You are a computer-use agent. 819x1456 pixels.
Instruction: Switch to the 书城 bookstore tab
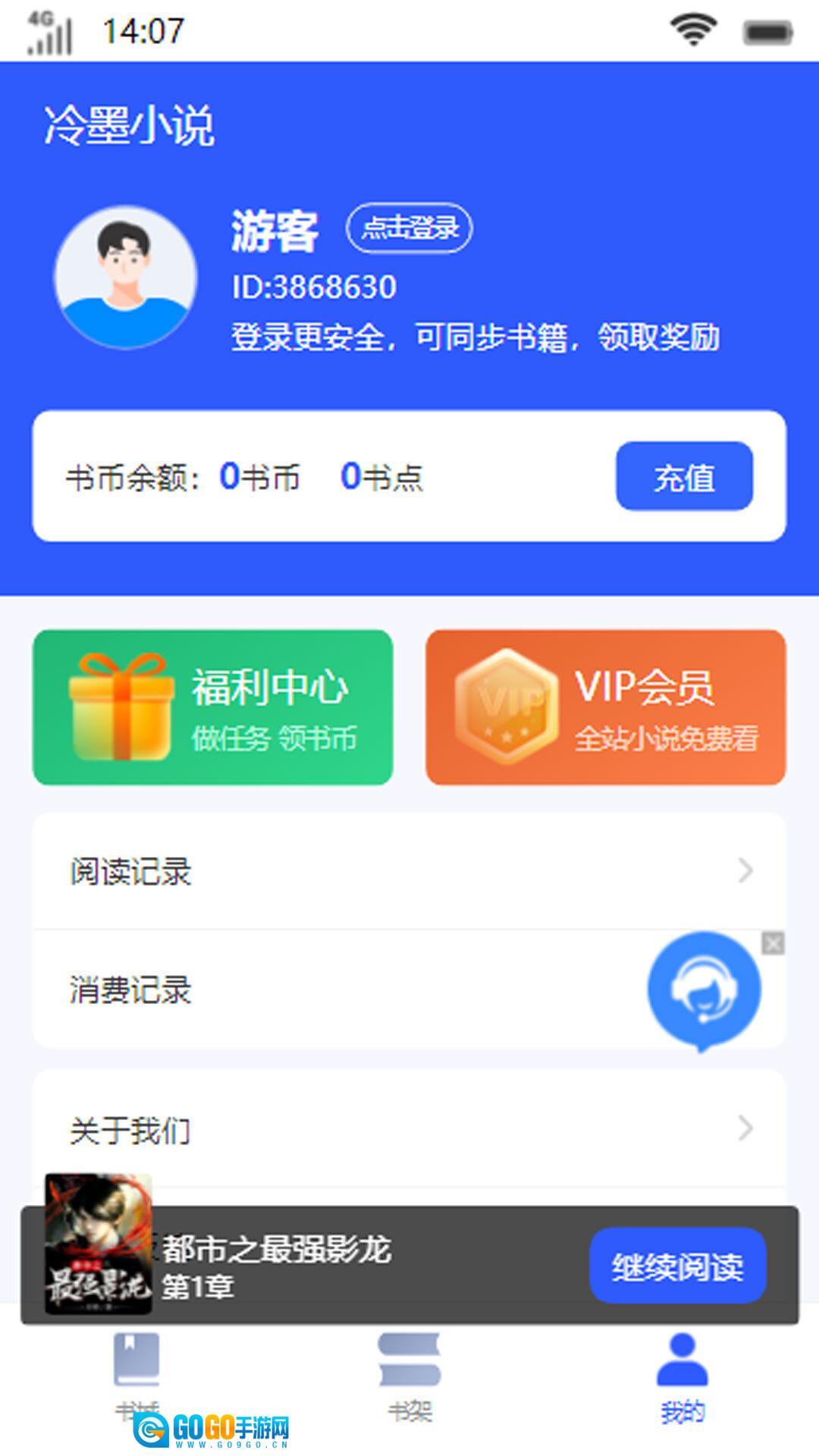pos(136,1374)
